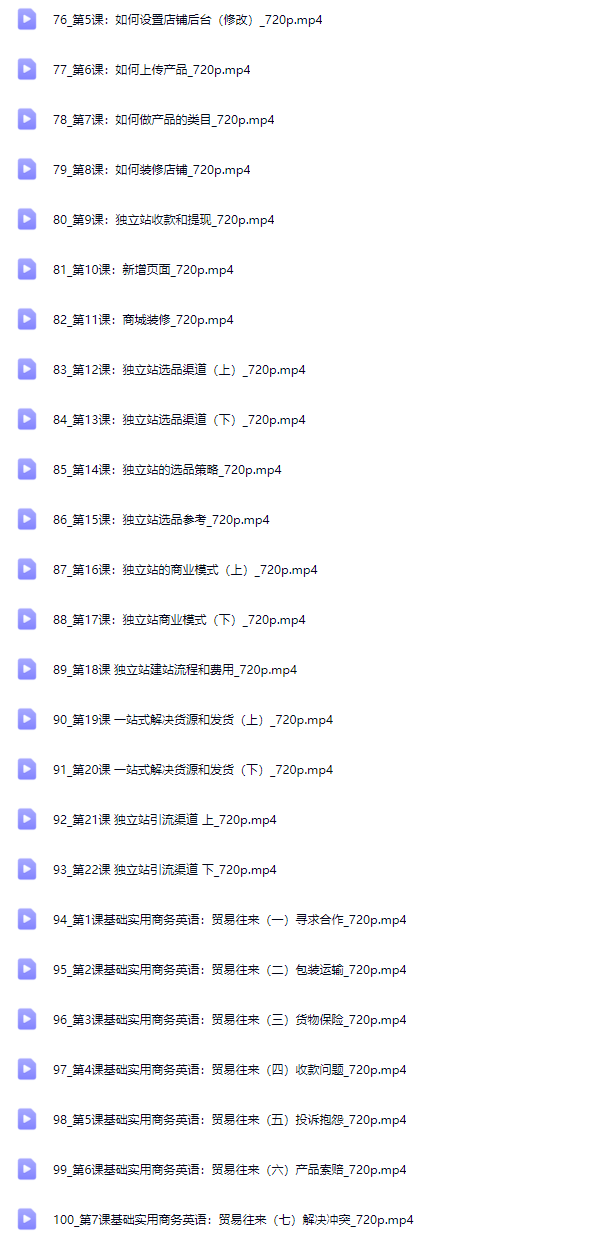Open 83_第12课 独立站选品渠道（上）
Viewport: 613px width, 1238px height.
point(179,370)
